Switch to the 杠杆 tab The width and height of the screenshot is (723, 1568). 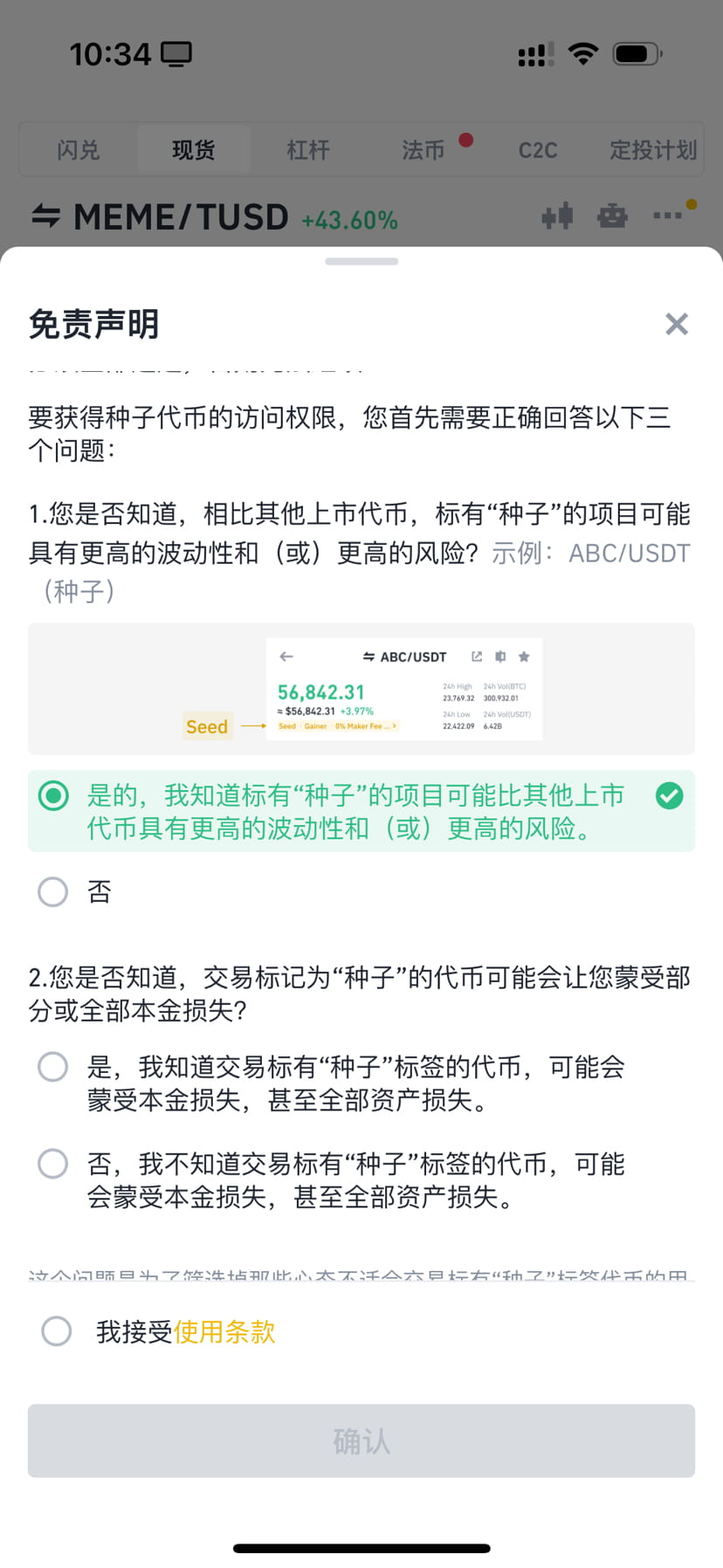coord(306,149)
